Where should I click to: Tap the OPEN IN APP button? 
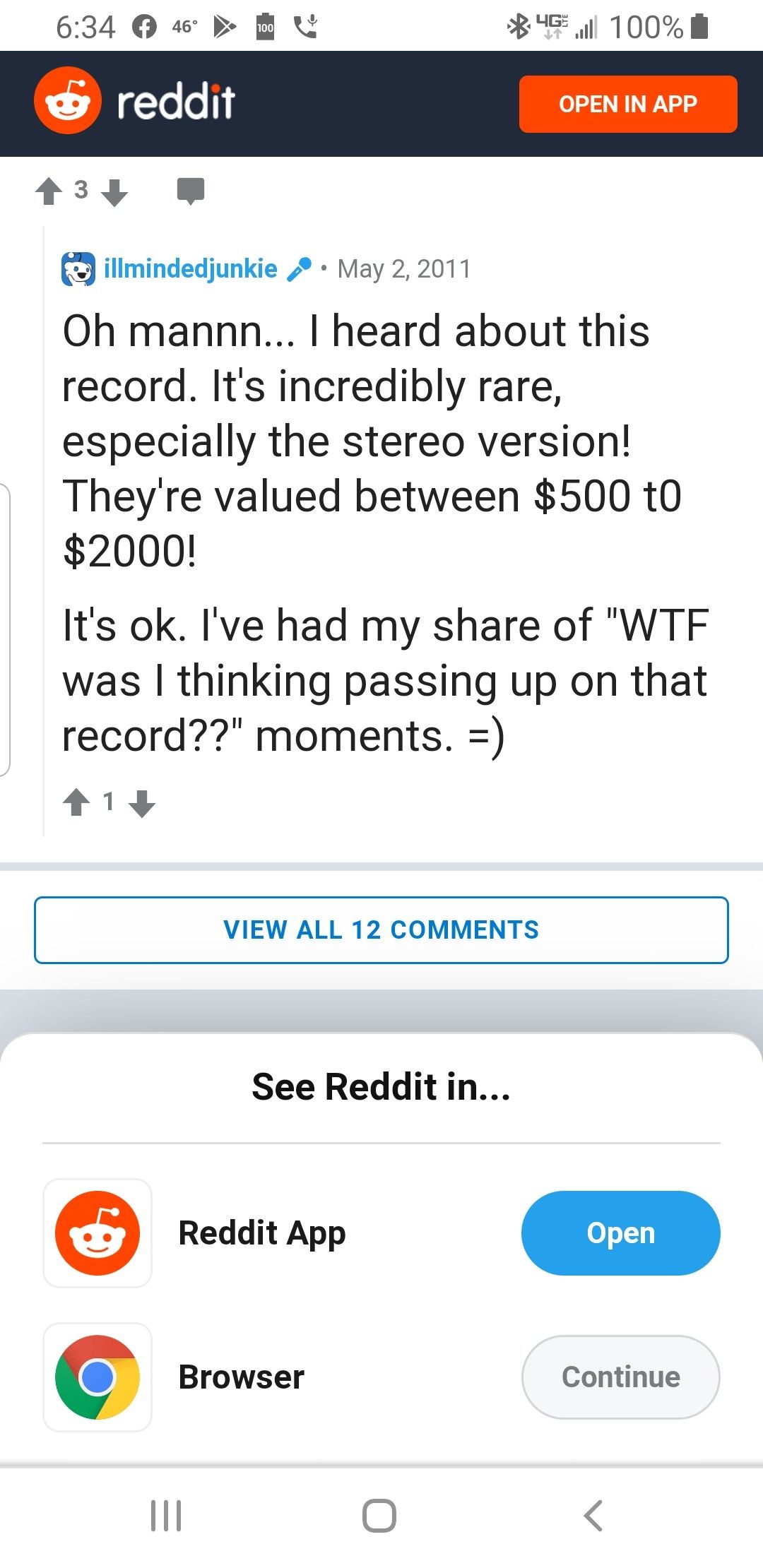(x=627, y=104)
